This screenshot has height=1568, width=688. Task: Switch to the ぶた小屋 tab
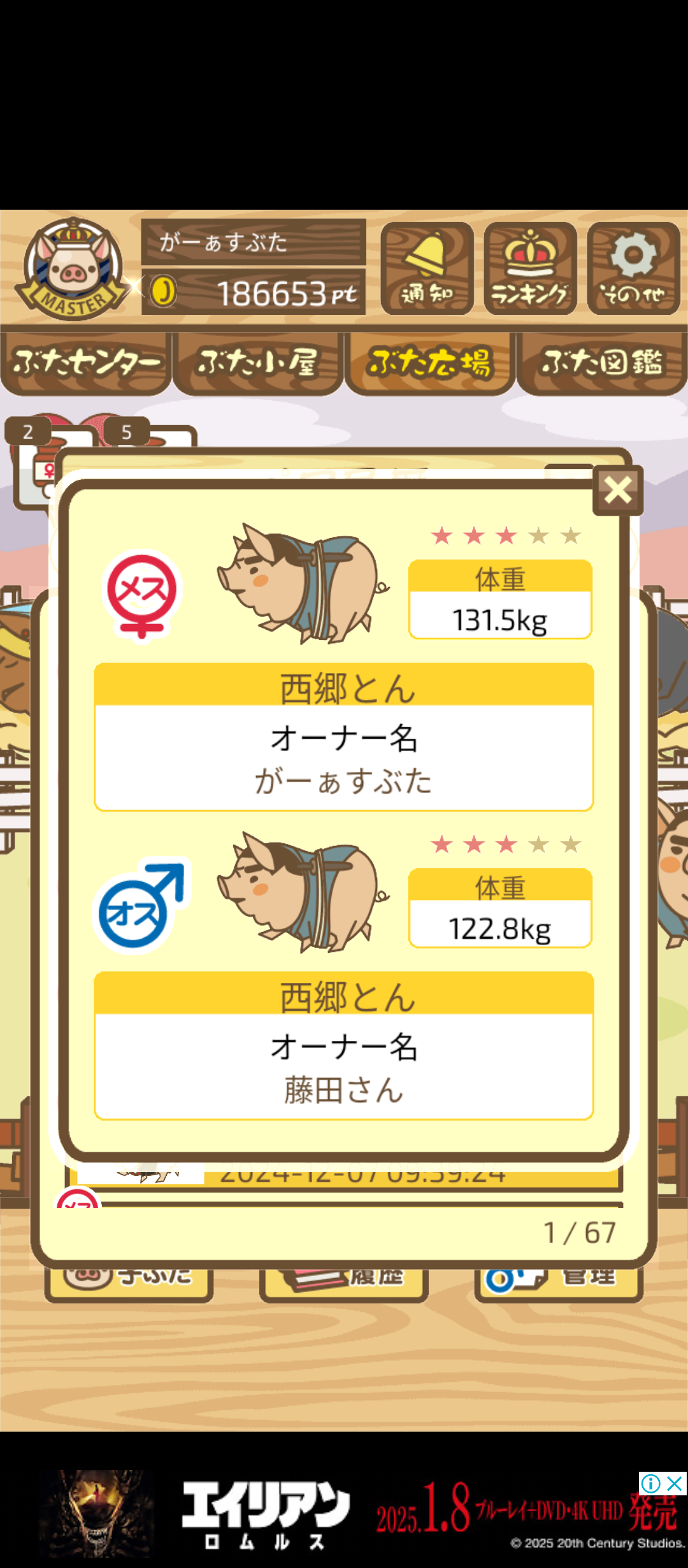coord(258,362)
